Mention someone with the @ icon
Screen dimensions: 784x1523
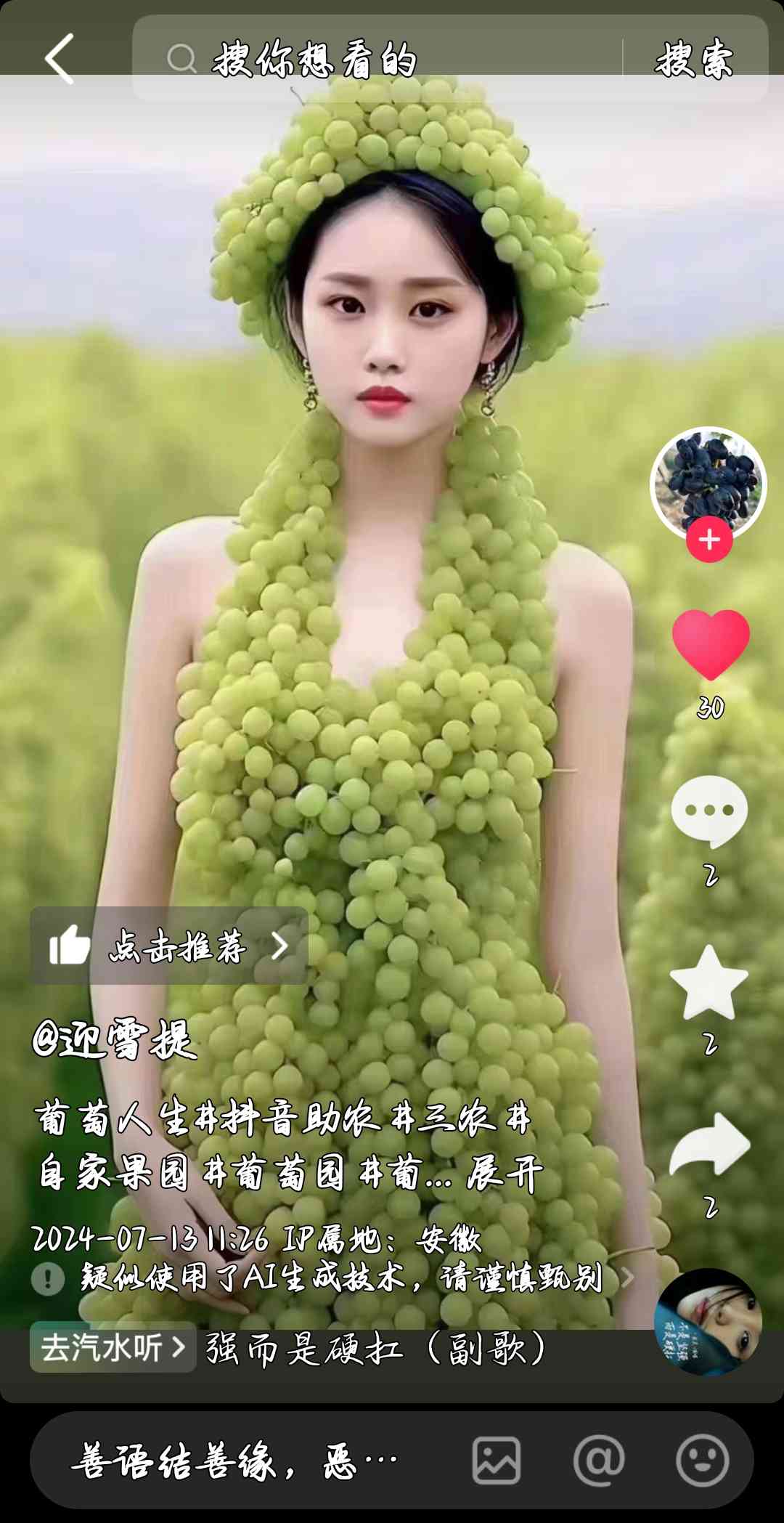tap(599, 1460)
